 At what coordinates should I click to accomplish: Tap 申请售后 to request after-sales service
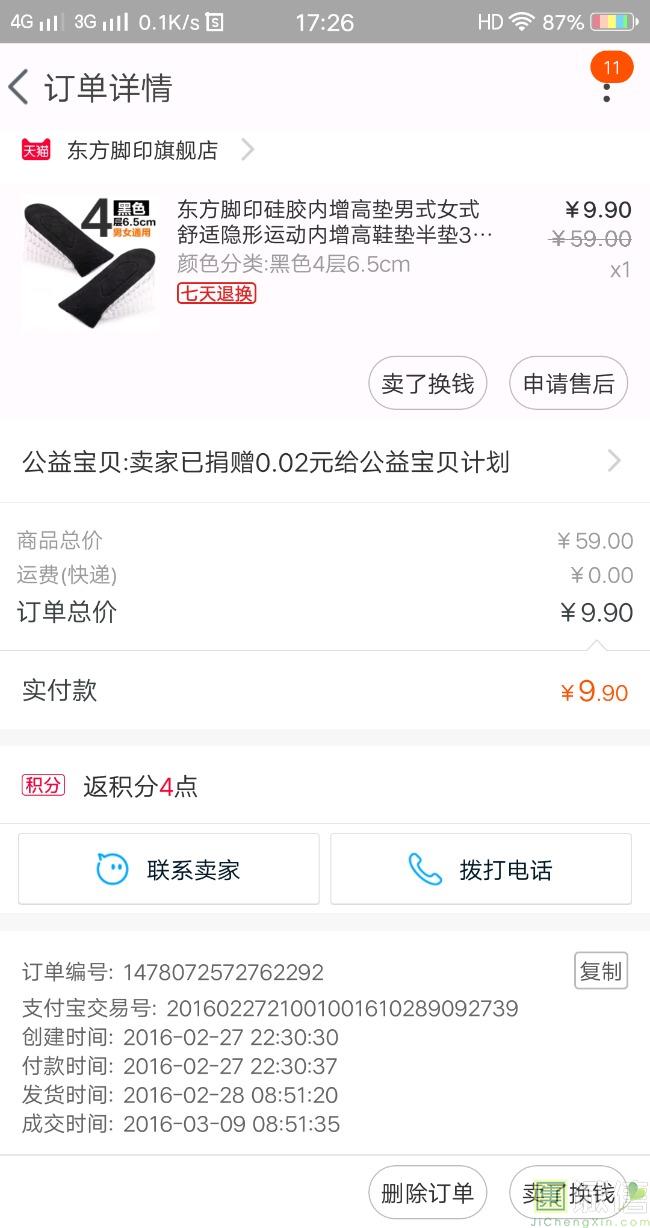568,384
